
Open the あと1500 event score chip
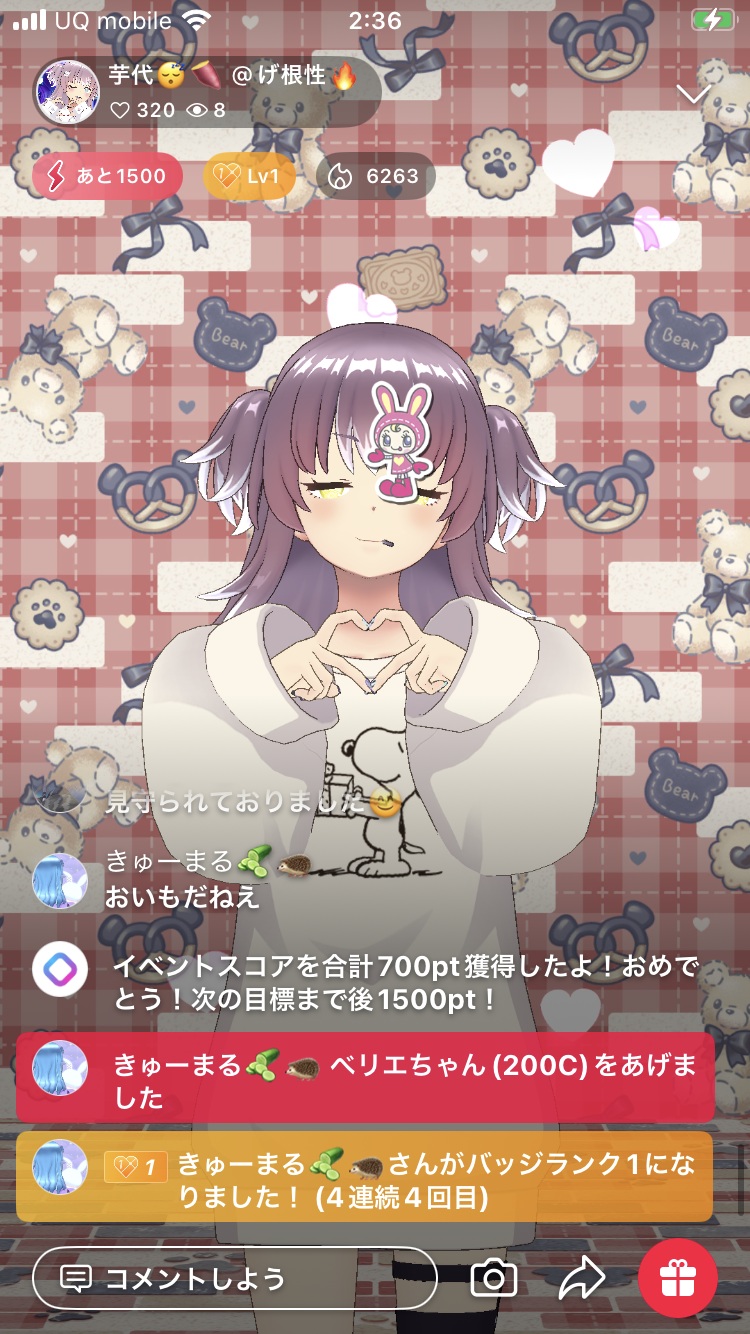(107, 178)
